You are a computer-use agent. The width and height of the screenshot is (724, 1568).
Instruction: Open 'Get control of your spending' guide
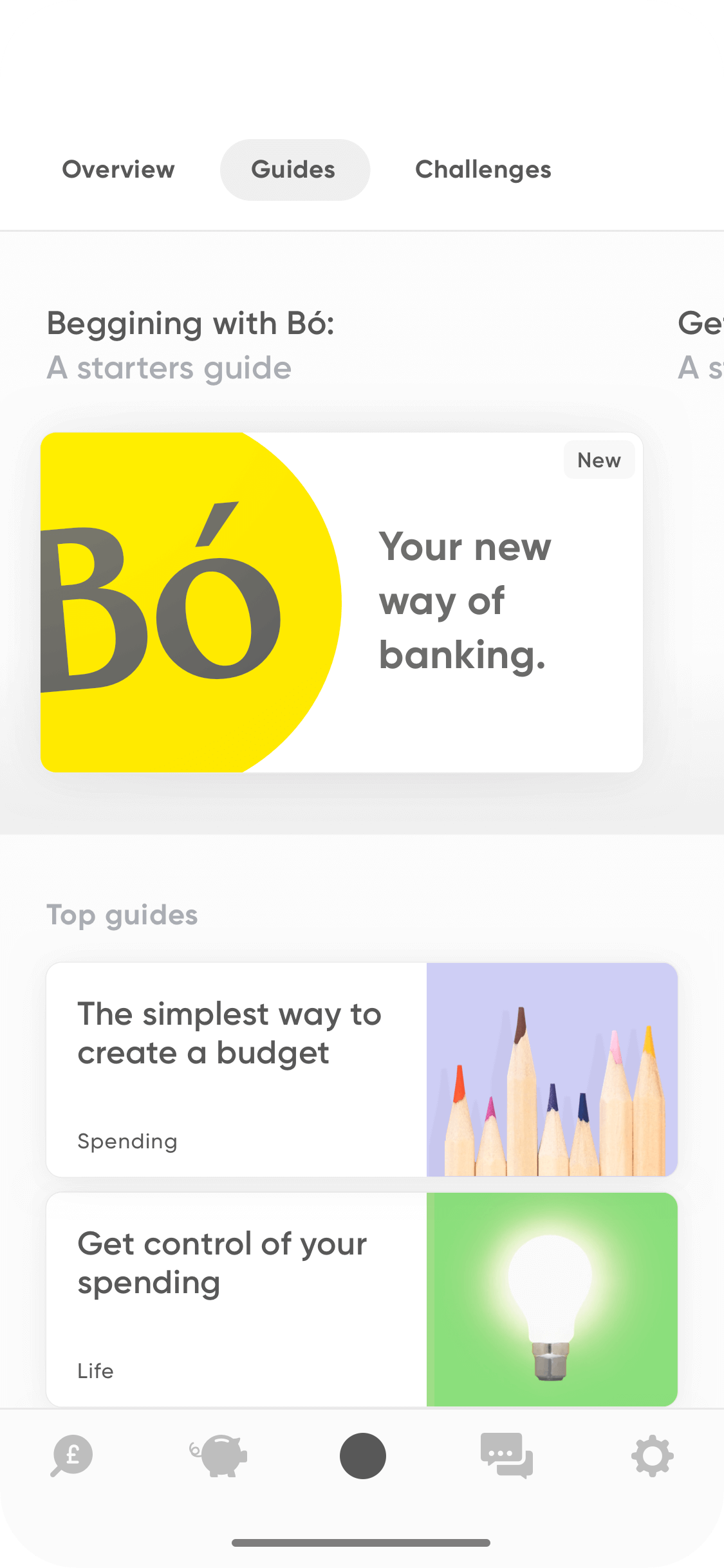pyautogui.click(x=362, y=1299)
